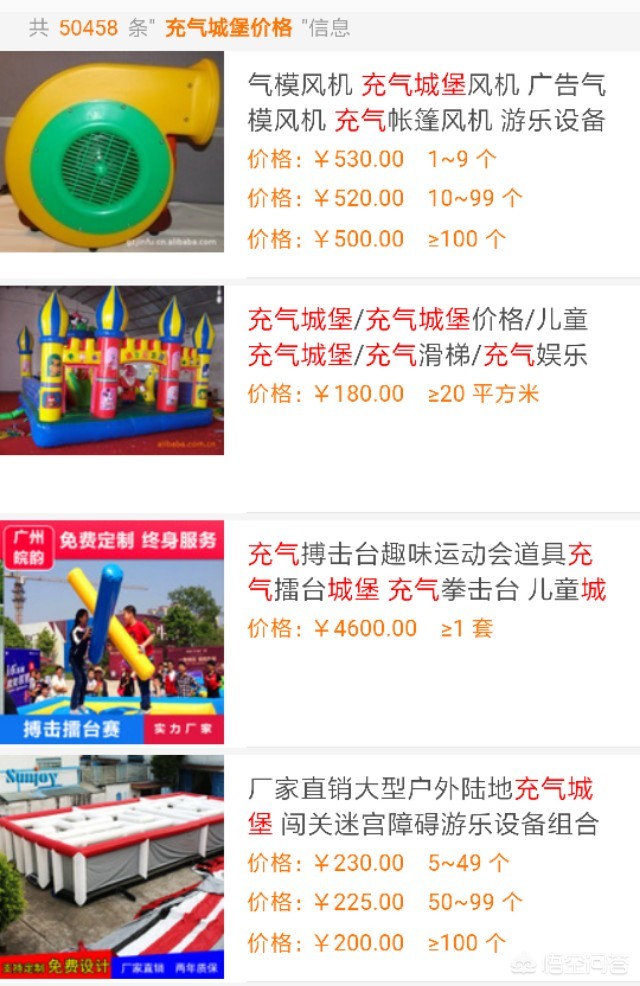This screenshot has height=986, width=640.
Task: Open the 气模风机 blower listing at ¥530.00
Action: pos(427,102)
